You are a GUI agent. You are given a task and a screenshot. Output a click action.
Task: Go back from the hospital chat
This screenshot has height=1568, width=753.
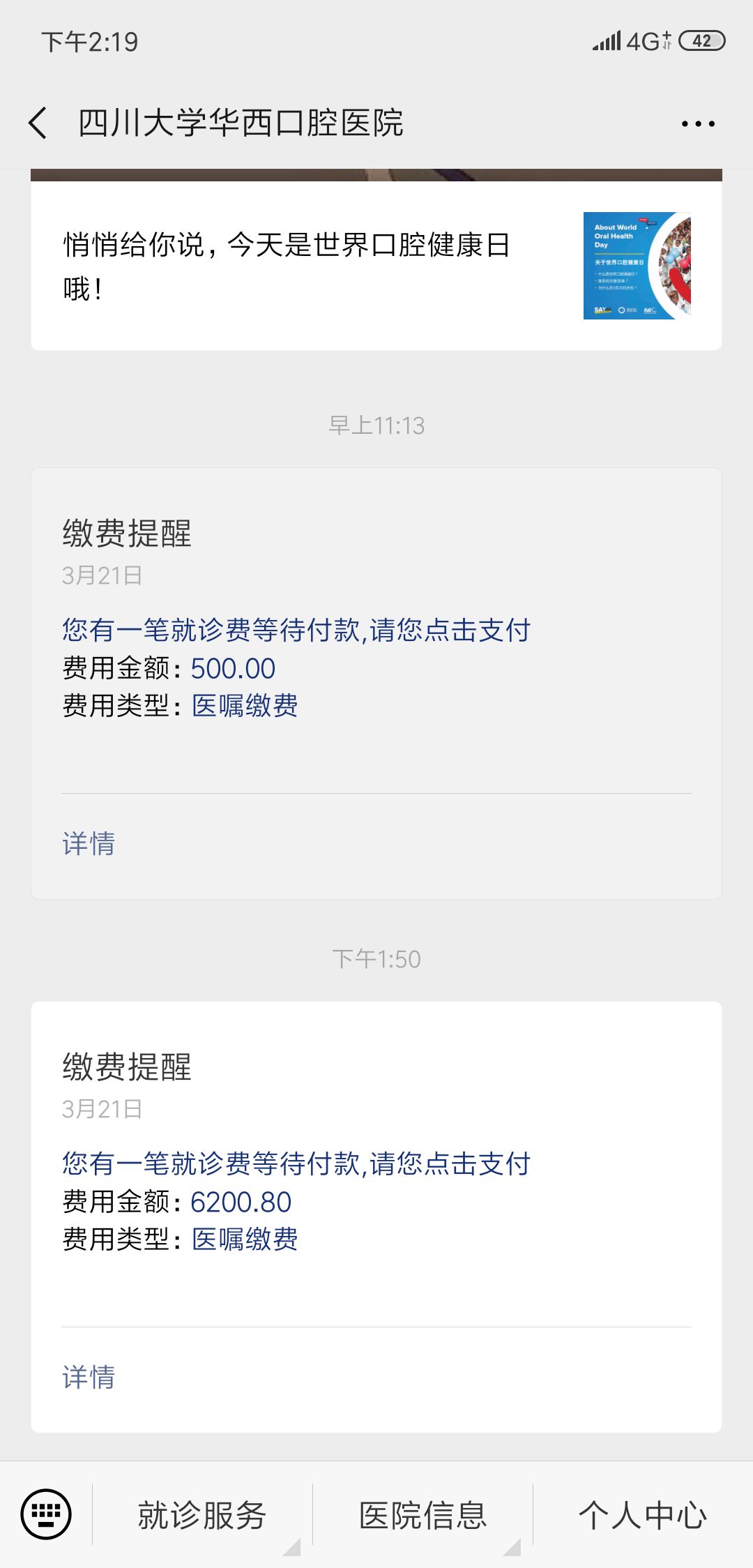(38, 123)
